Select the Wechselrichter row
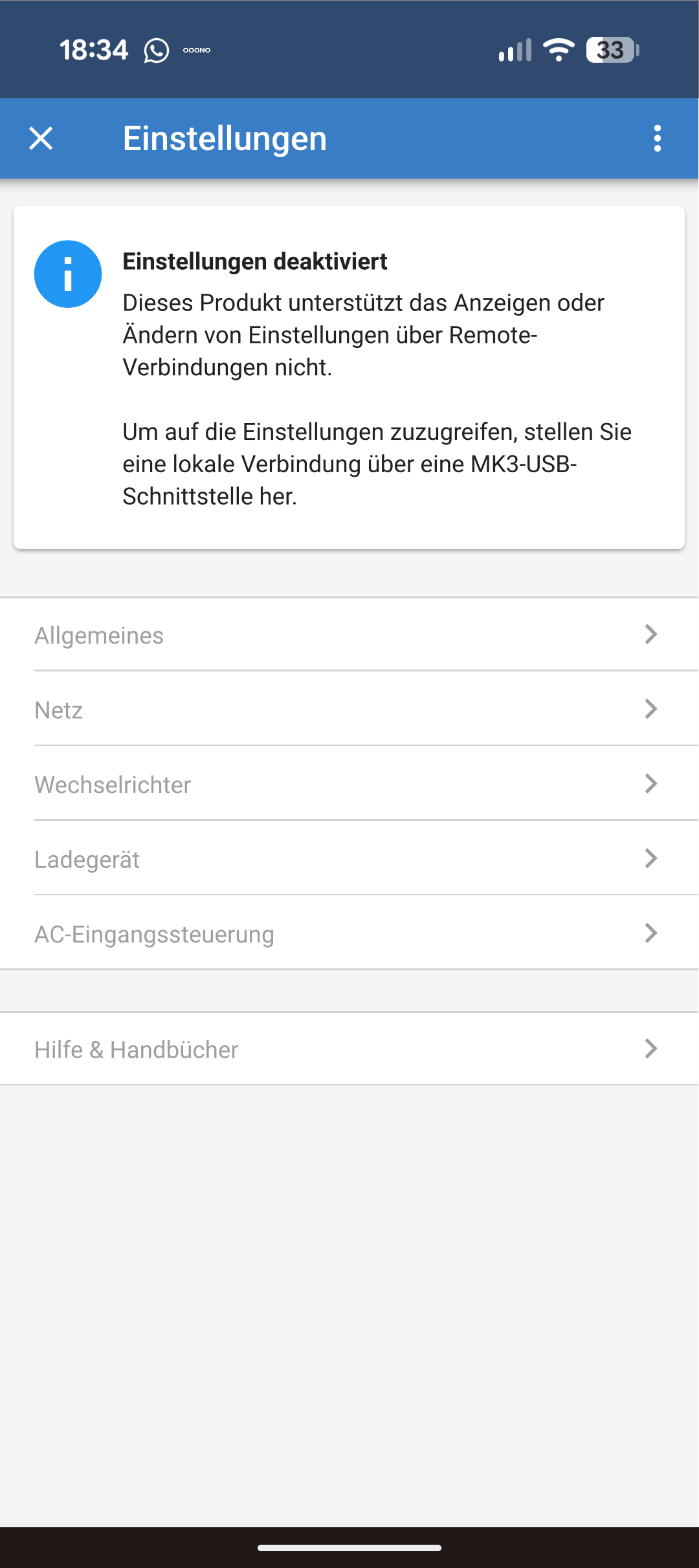 349,784
